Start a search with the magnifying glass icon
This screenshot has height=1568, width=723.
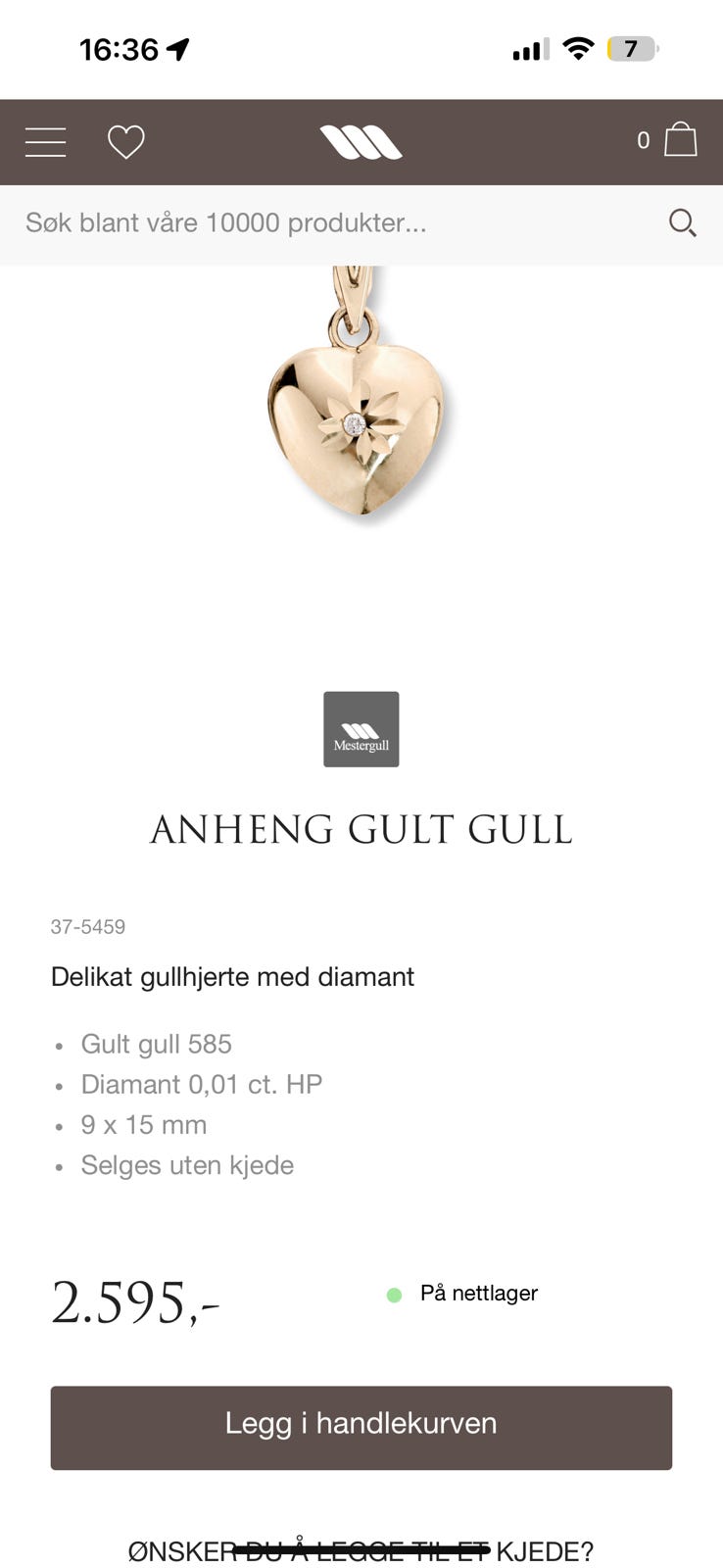click(683, 222)
